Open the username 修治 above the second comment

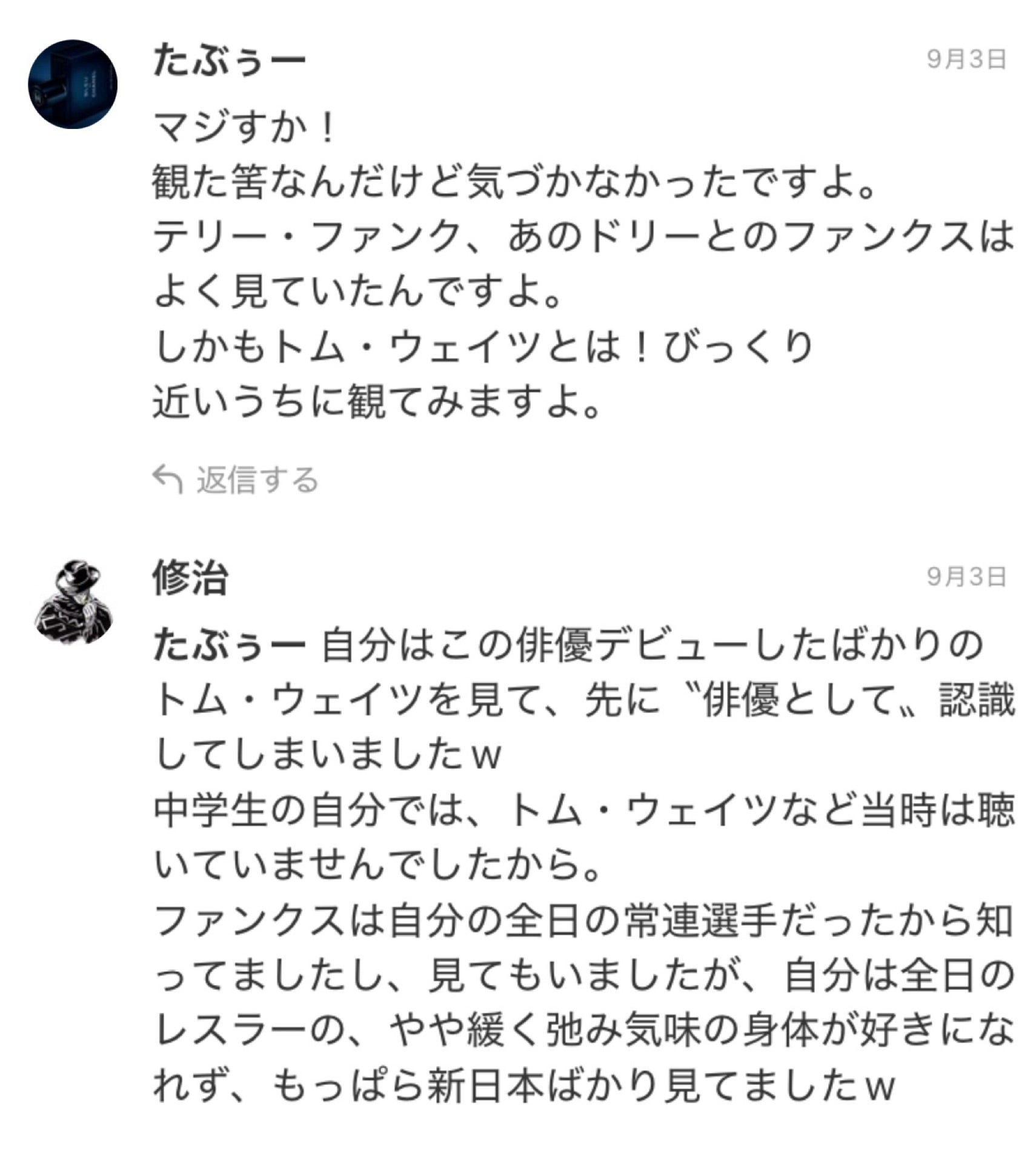(190, 577)
